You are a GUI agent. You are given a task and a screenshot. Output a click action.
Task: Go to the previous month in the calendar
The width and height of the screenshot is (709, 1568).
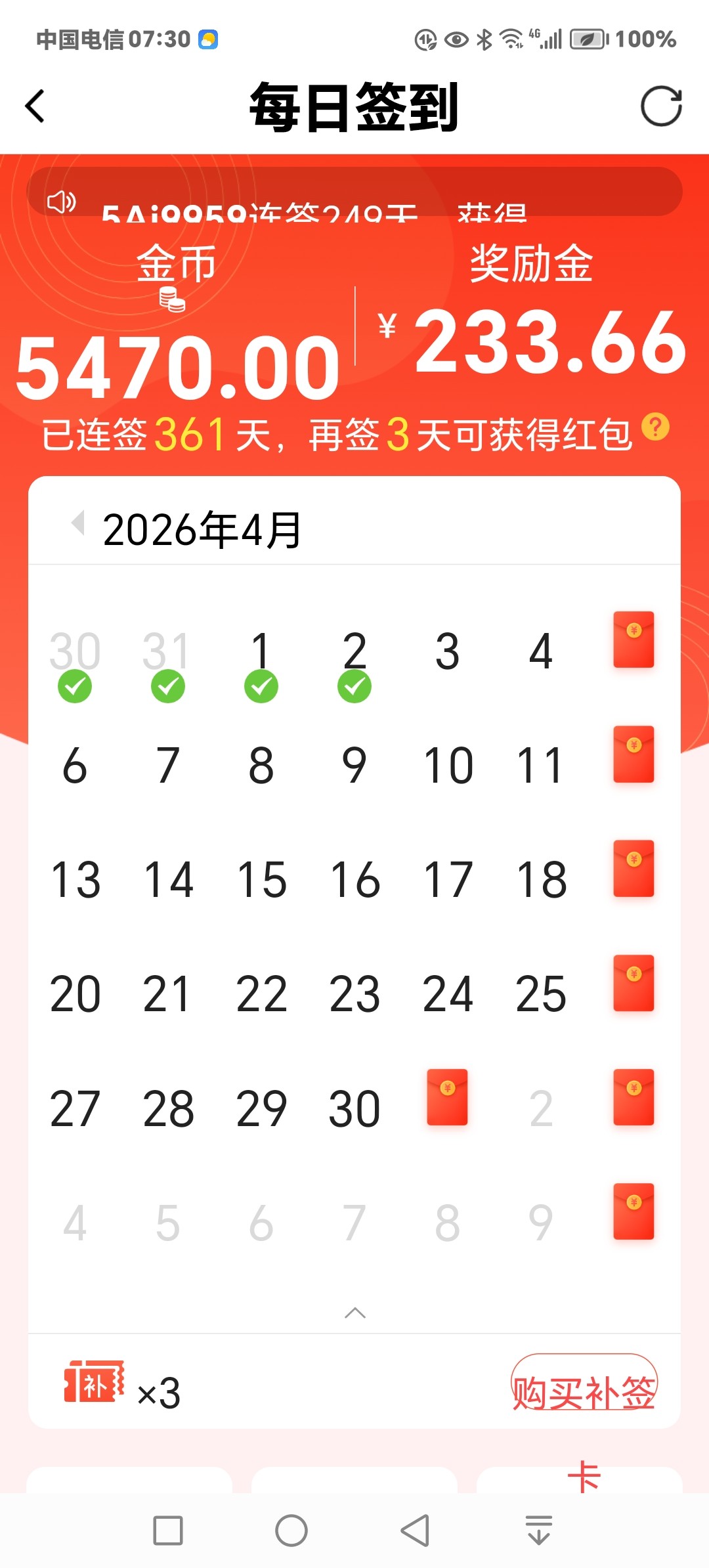[x=79, y=524]
